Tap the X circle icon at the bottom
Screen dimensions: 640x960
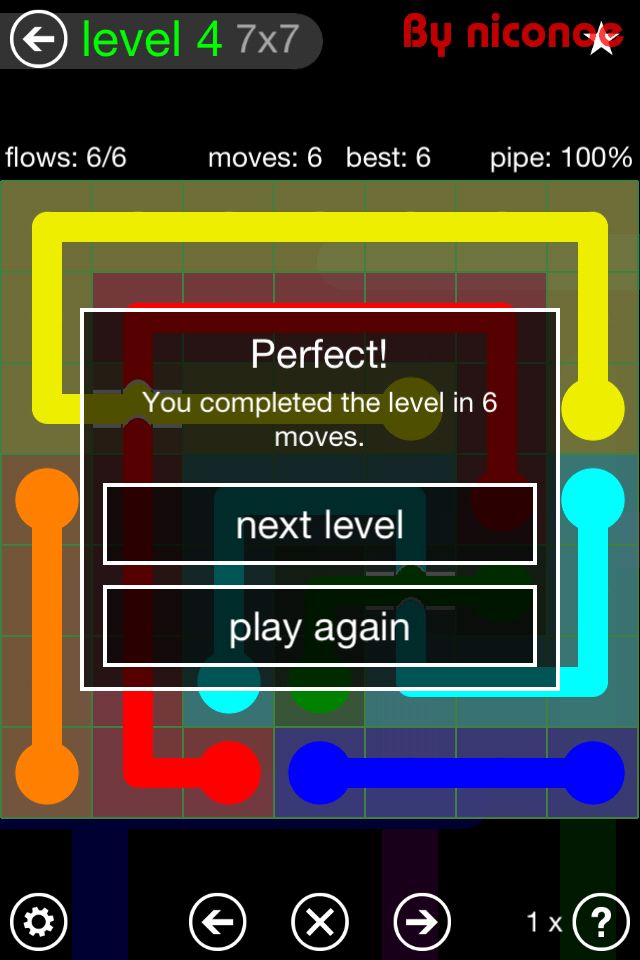[x=320, y=921]
